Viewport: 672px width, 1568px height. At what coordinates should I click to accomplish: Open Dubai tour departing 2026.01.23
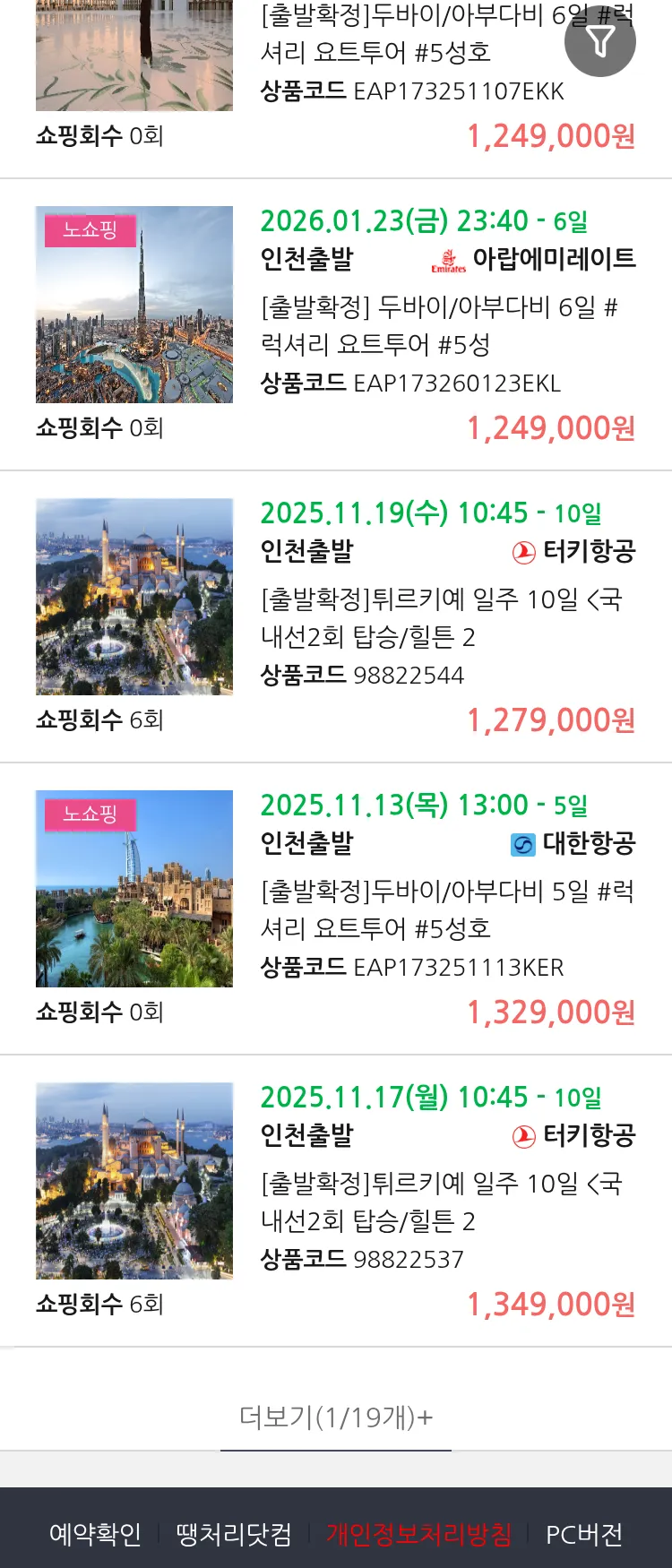[x=439, y=326]
